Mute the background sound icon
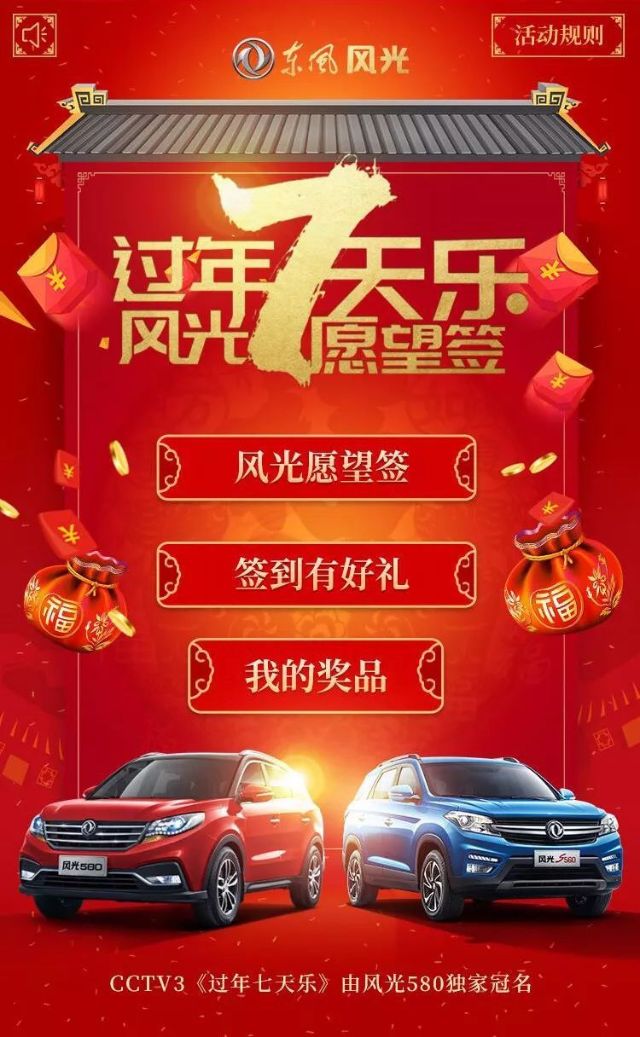The height and width of the screenshot is (1037, 640). (x=35, y=36)
